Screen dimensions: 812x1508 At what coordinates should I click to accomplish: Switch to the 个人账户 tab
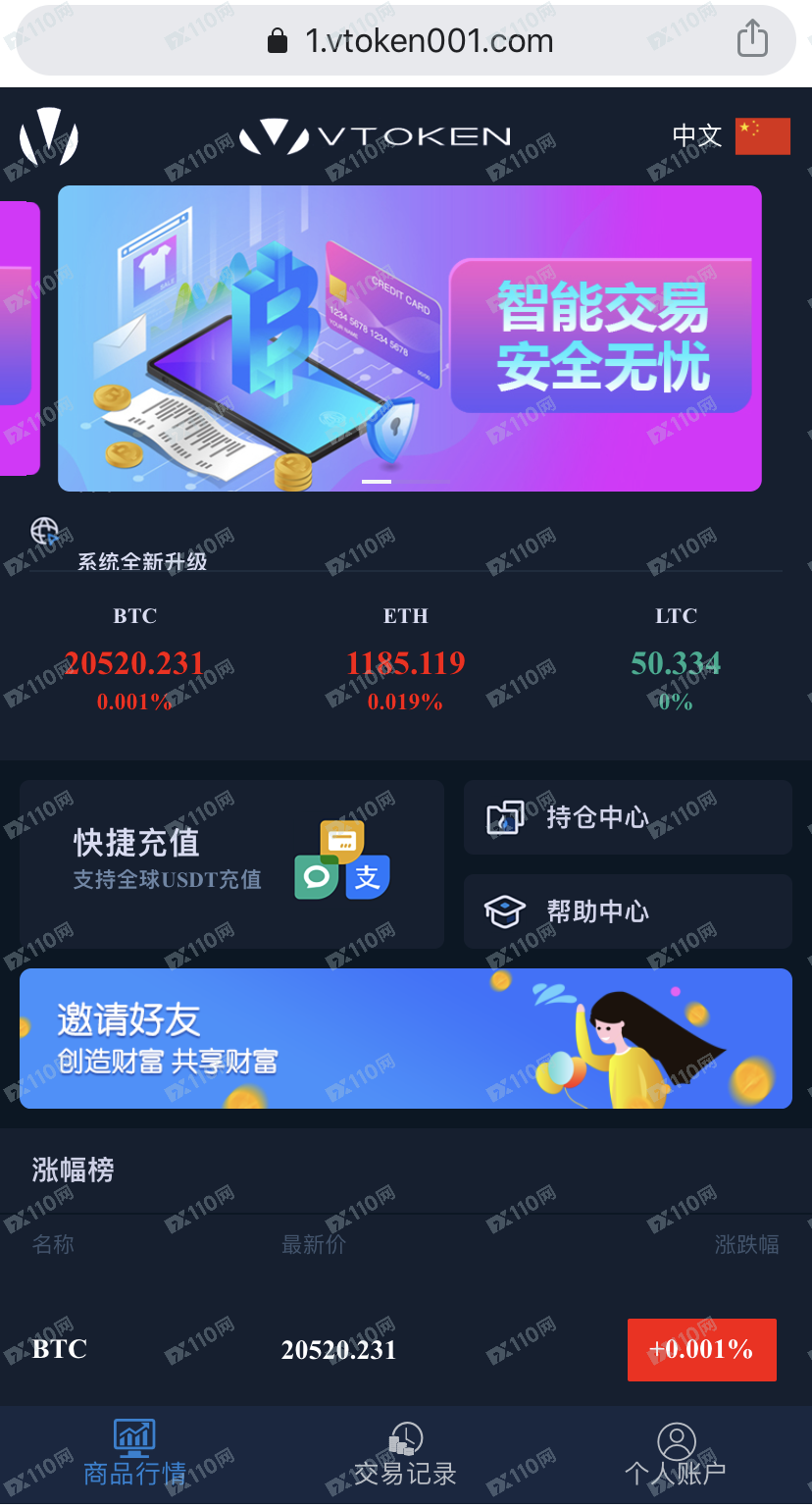pos(676,1454)
